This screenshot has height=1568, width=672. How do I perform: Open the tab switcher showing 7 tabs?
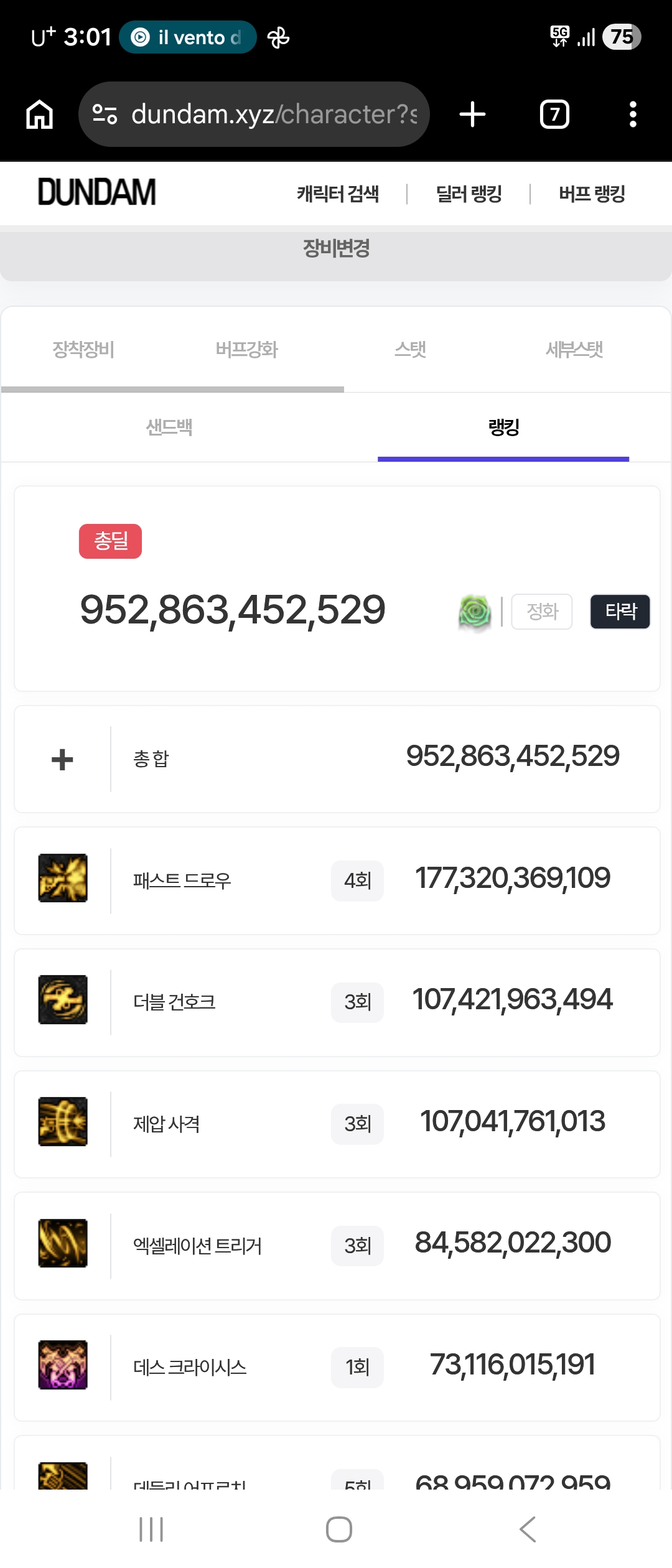(x=554, y=114)
